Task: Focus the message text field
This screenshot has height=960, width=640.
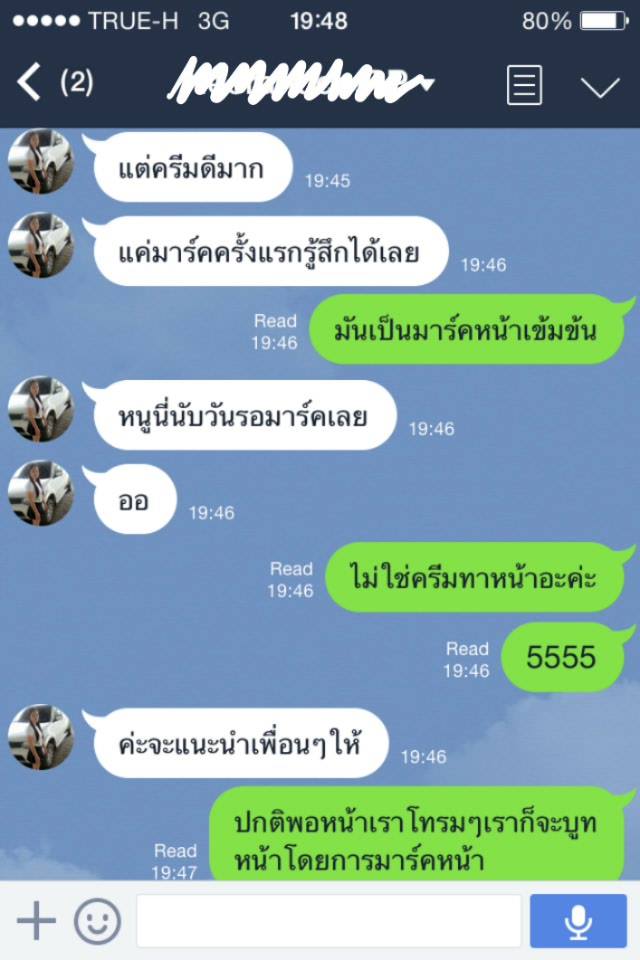Action: 328,921
